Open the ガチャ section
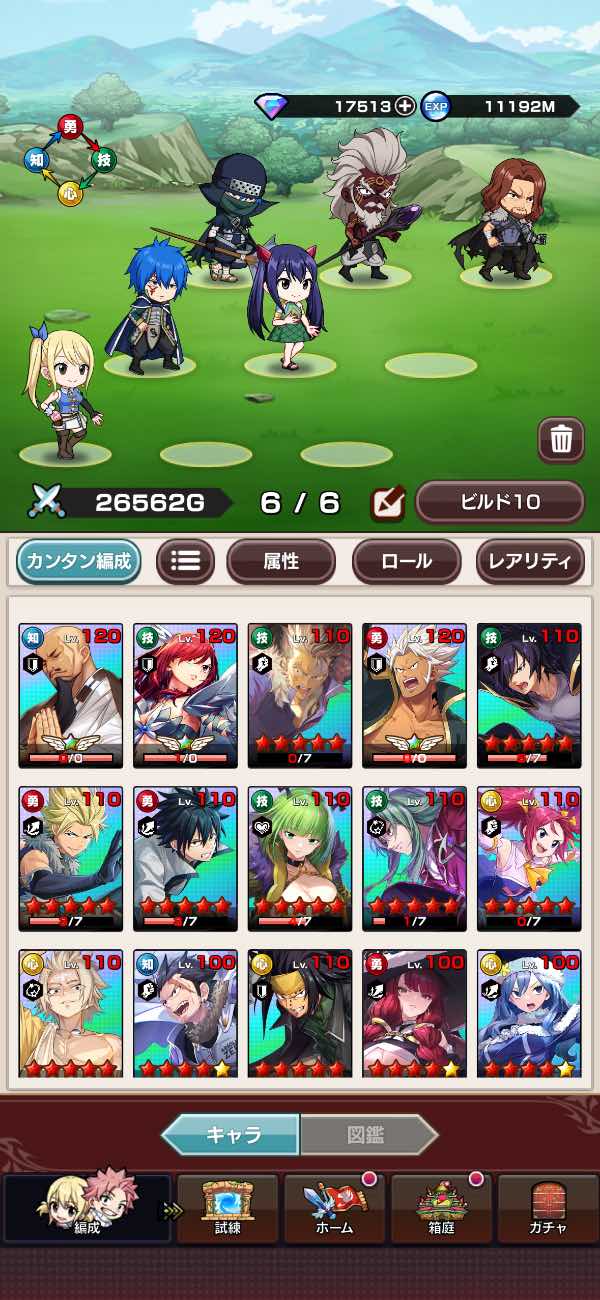The height and width of the screenshot is (1300, 600). click(x=548, y=1208)
